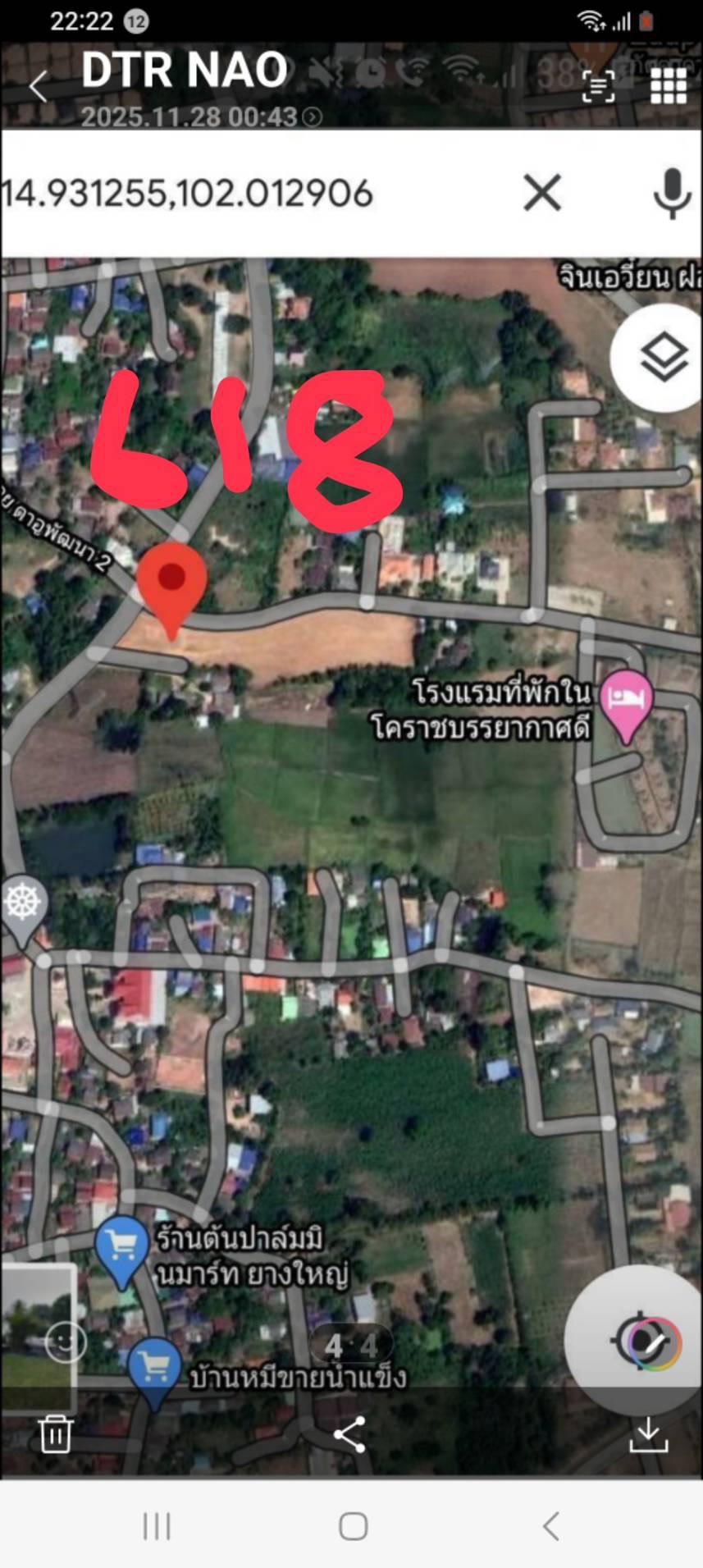The image size is (703, 1568).
Task: Download the image to the device
Action: point(648,1434)
